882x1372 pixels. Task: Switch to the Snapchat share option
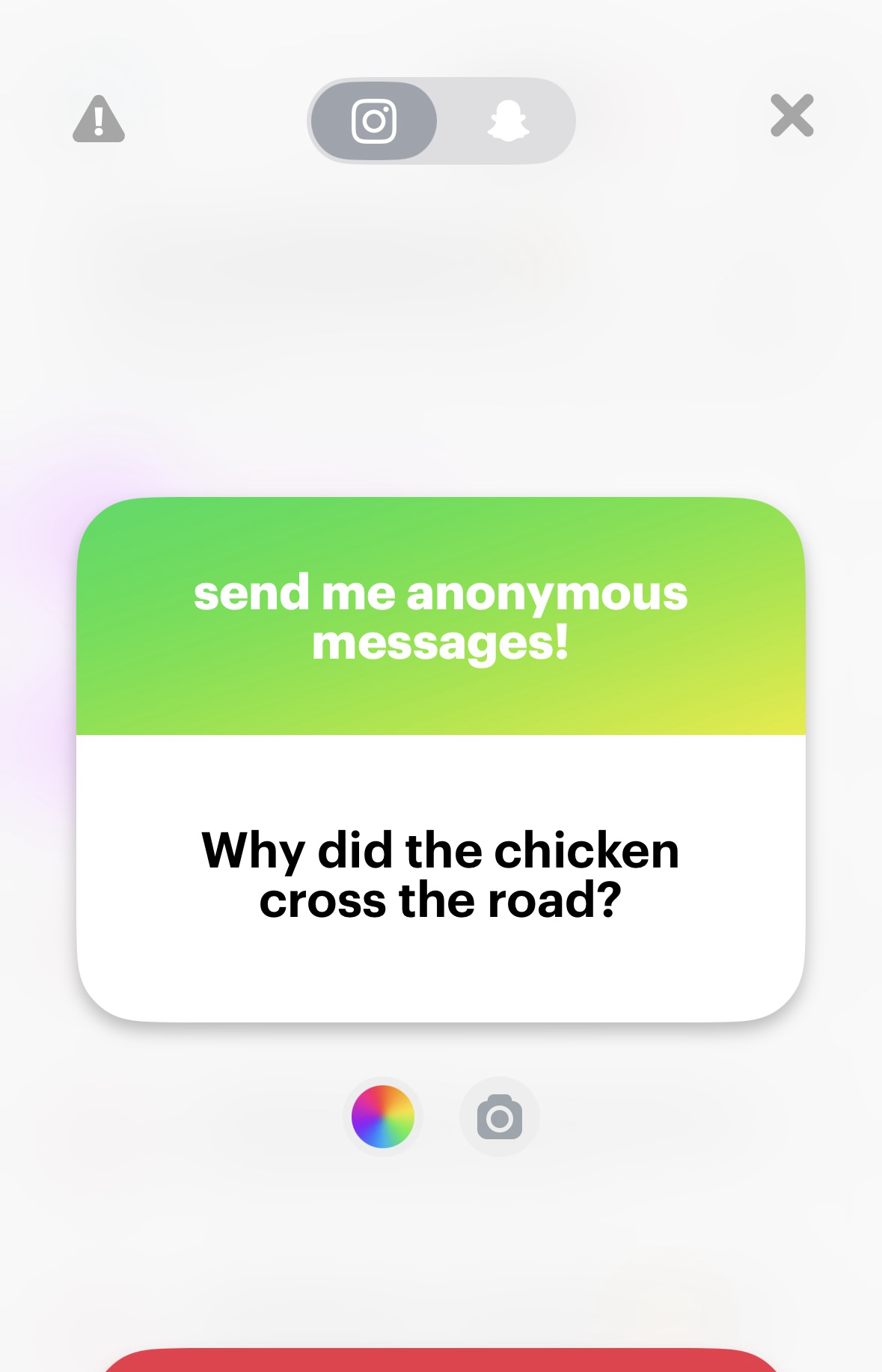coord(508,121)
